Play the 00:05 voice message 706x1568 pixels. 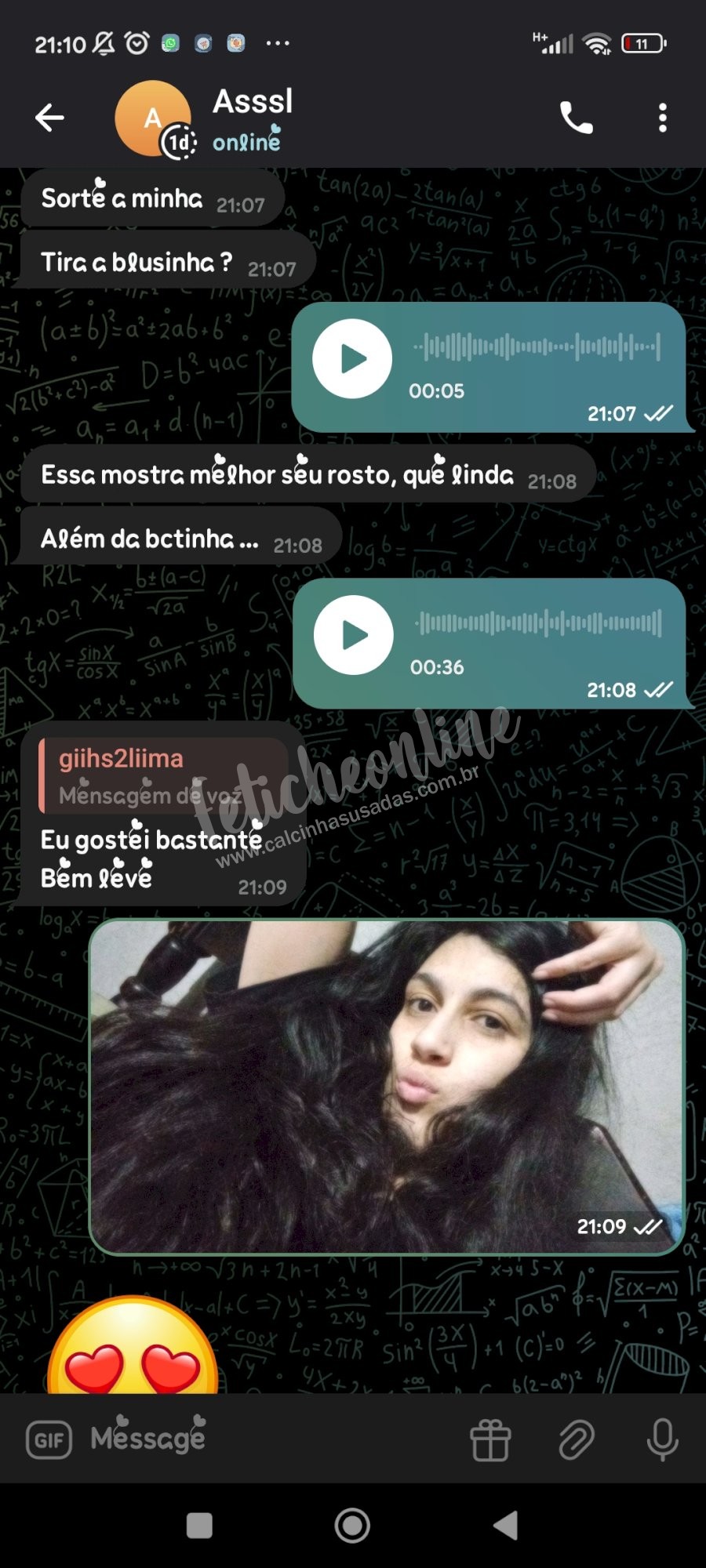tap(352, 359)
